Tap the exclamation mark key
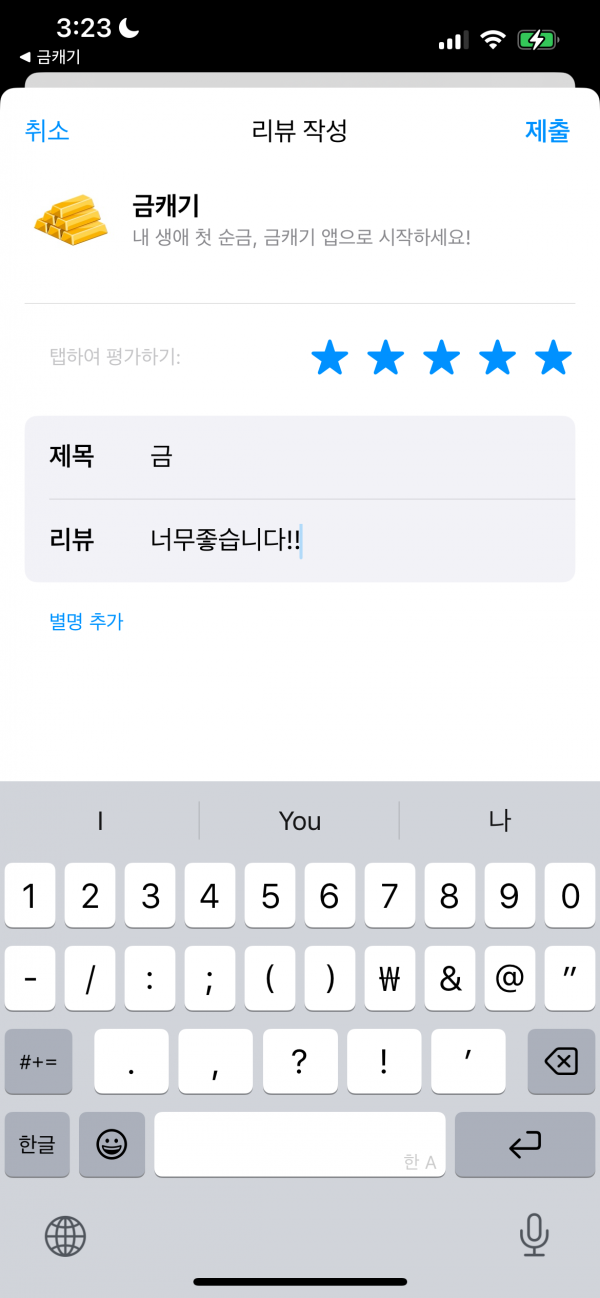This screenshot has width=600, height=1298. tap(385, 1061)
